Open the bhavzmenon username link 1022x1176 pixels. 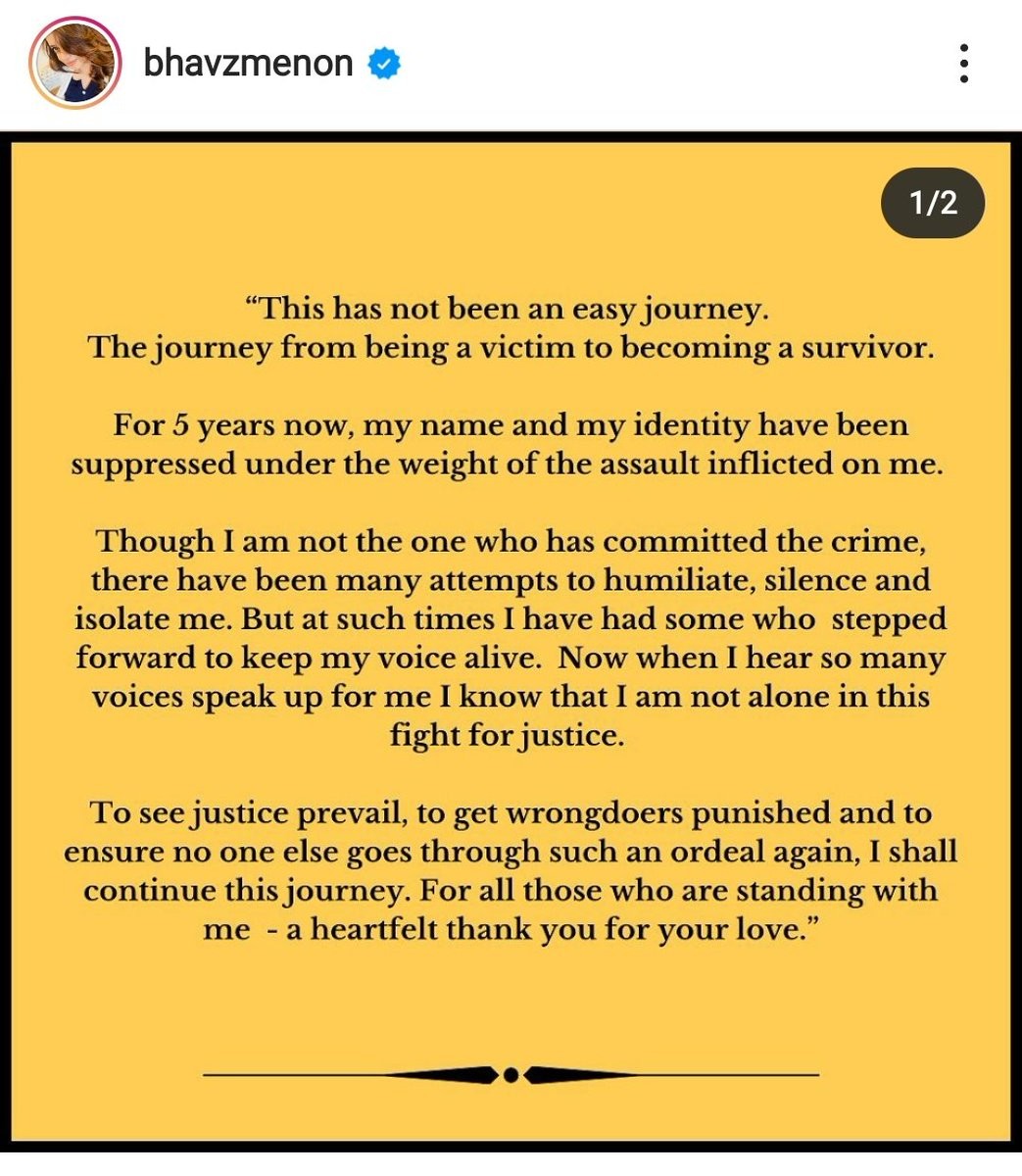(248, 64)
